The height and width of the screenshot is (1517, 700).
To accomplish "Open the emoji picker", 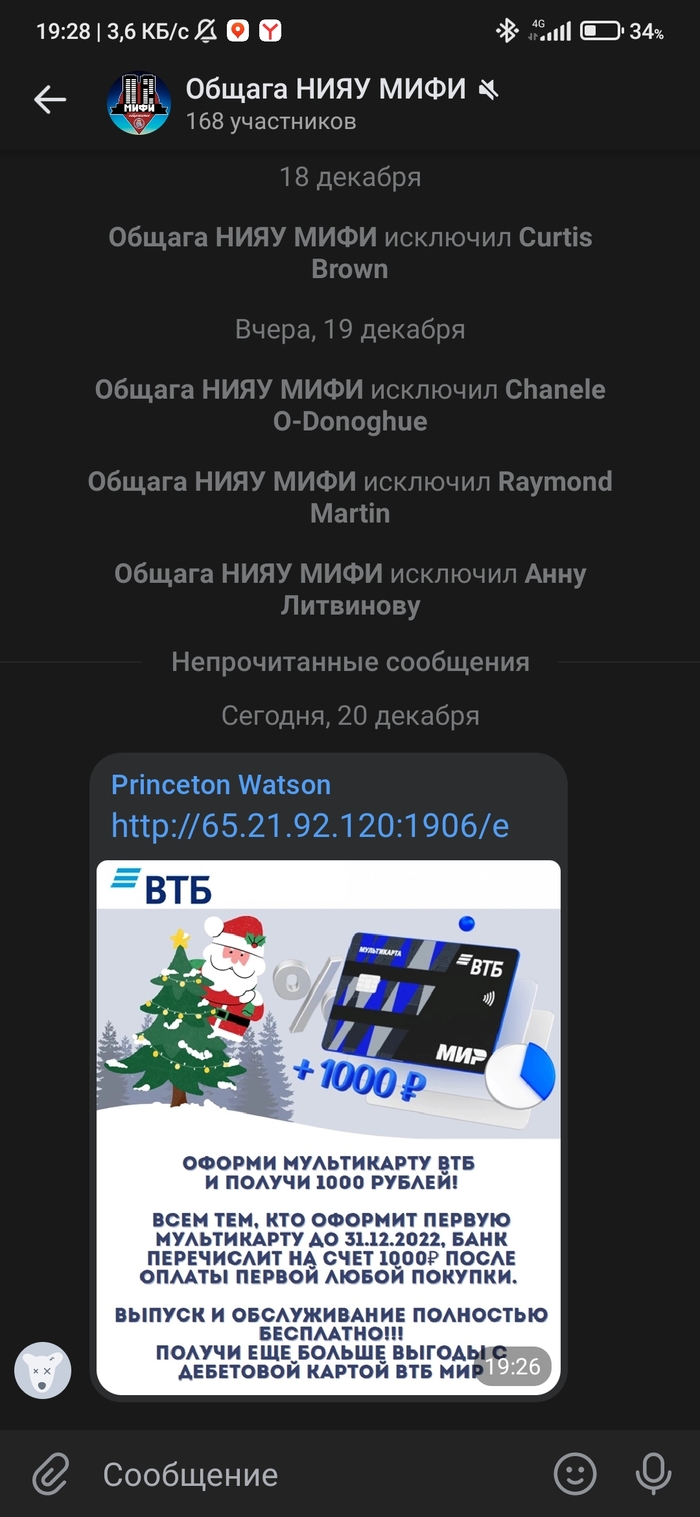I will coord(576,1473).
